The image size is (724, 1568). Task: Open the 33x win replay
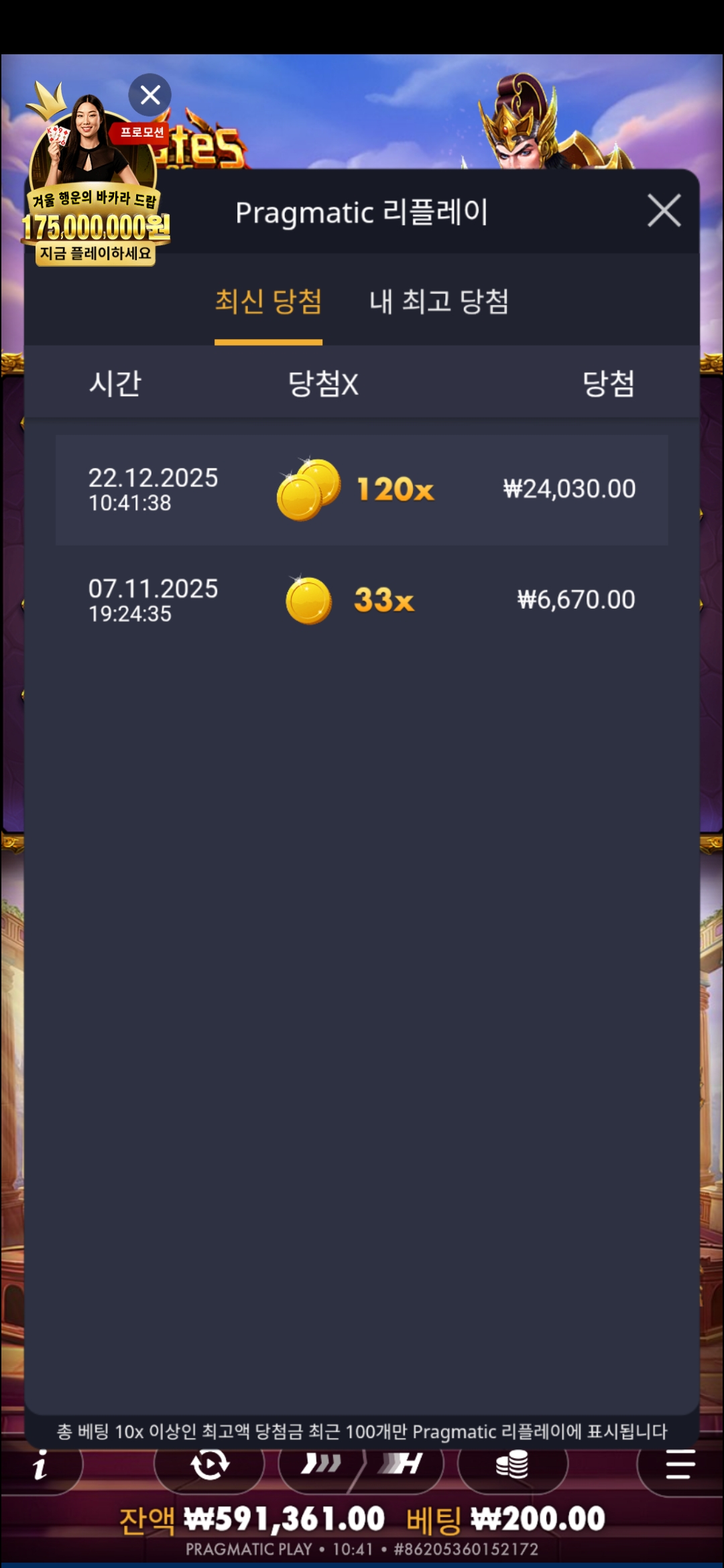coord(361,600)
